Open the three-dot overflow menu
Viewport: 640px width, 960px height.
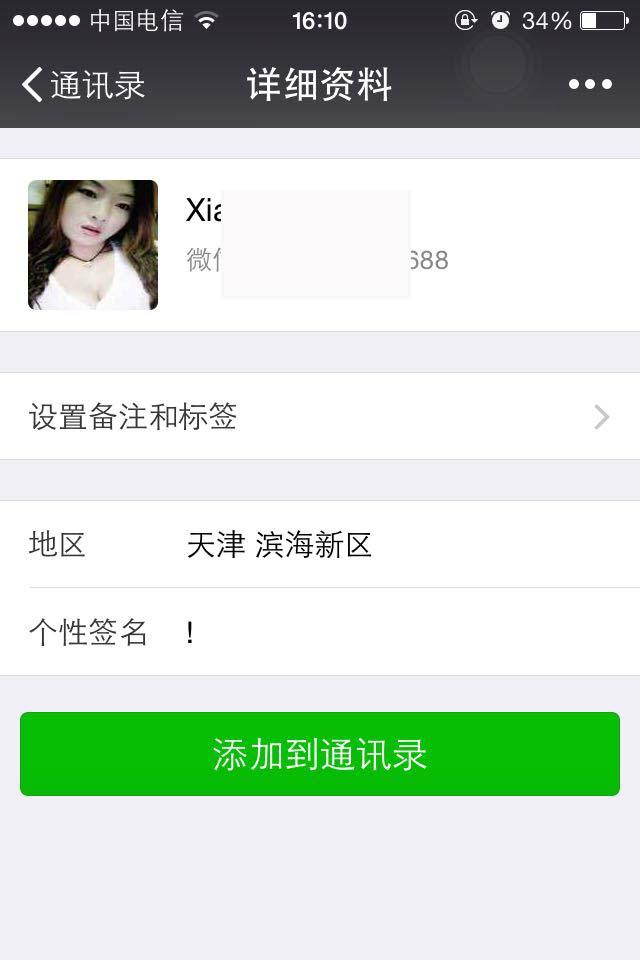coord(590,85)
